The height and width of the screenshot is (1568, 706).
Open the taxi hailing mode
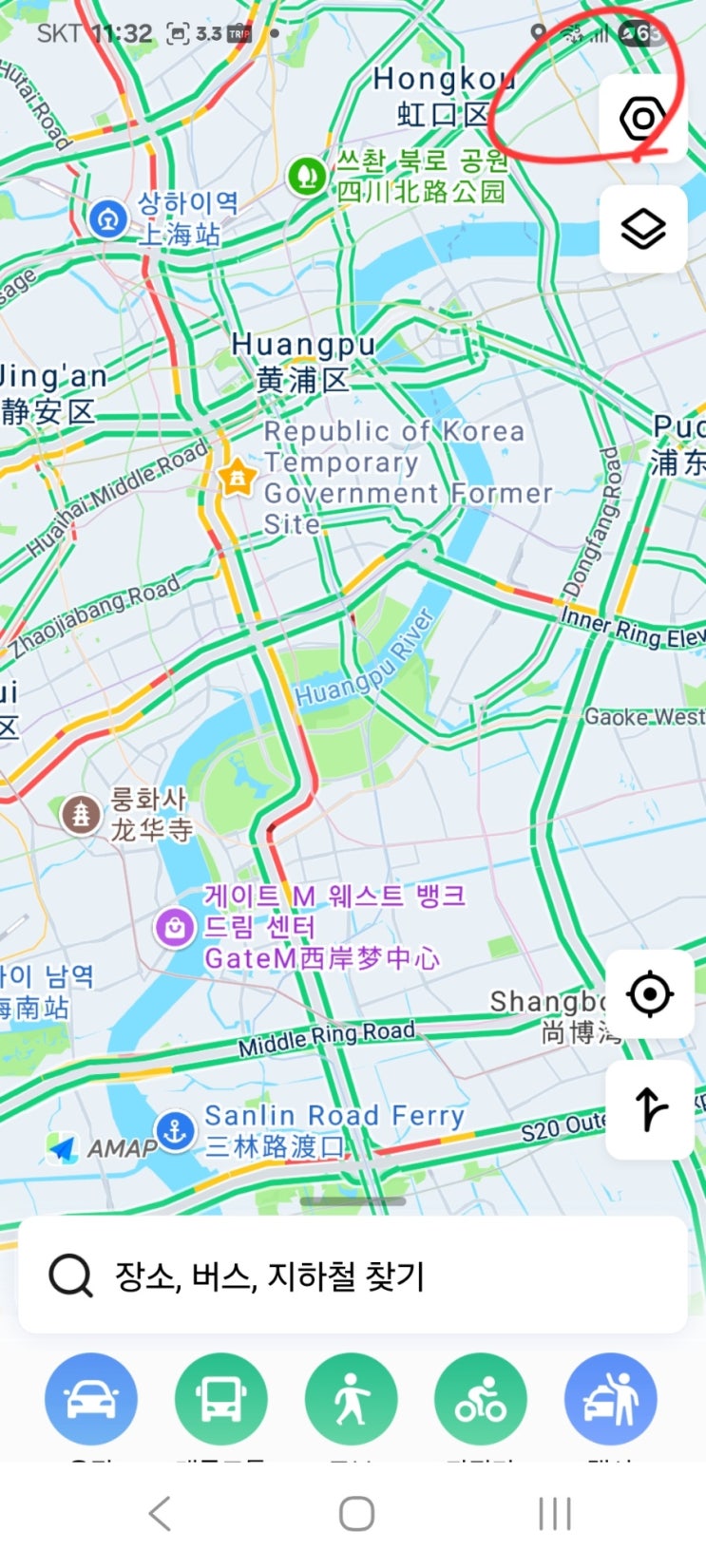click(611, 1399)
